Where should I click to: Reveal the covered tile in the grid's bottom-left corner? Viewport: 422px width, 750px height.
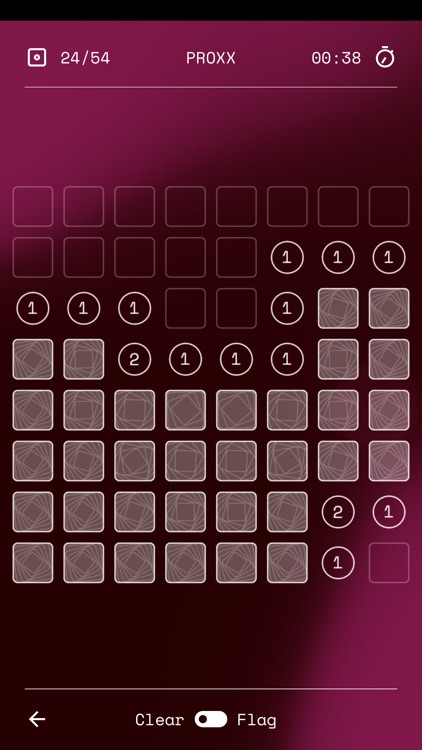(x=33, y=562)
